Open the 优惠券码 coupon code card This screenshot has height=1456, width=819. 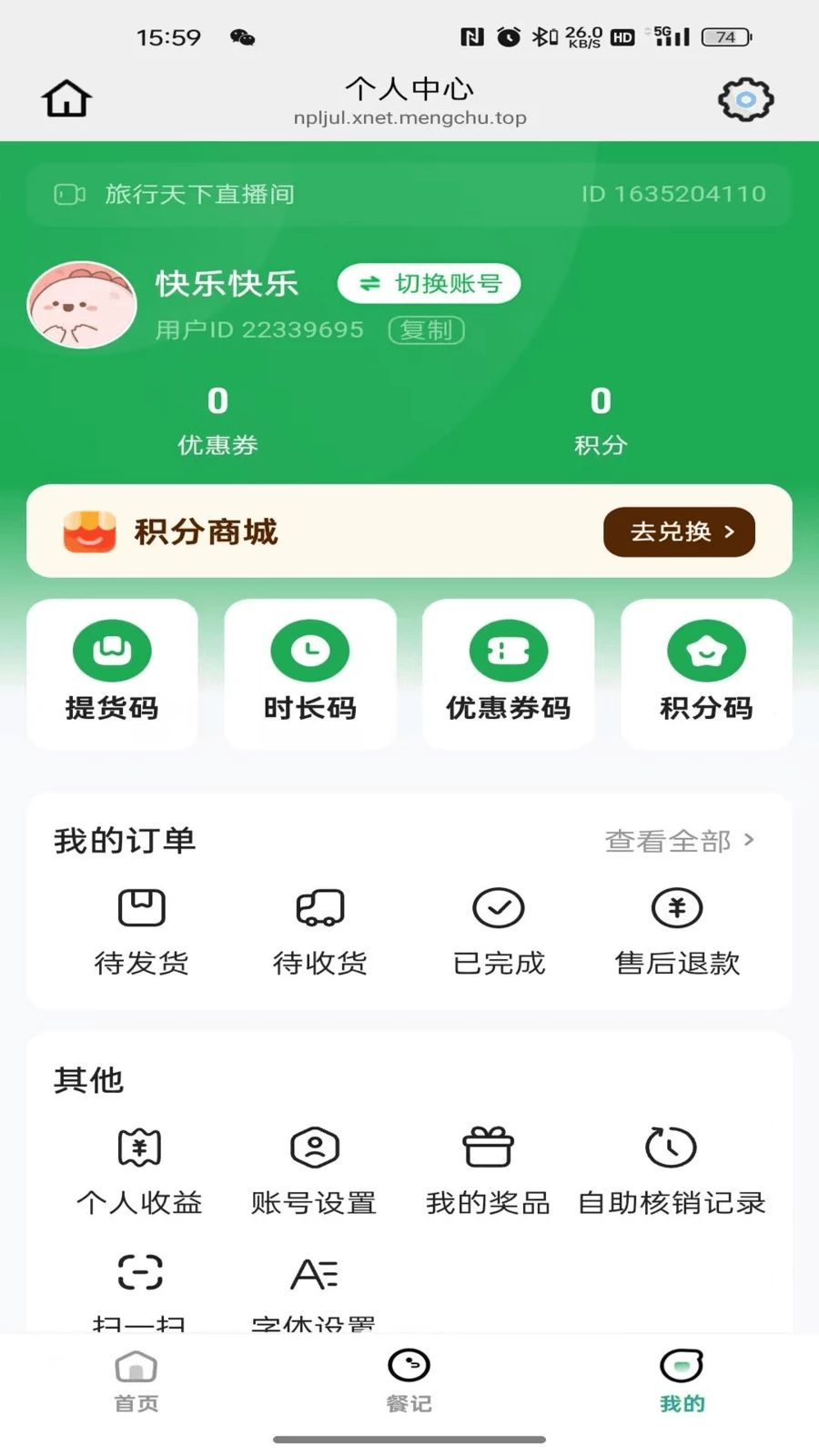point(508,673)
